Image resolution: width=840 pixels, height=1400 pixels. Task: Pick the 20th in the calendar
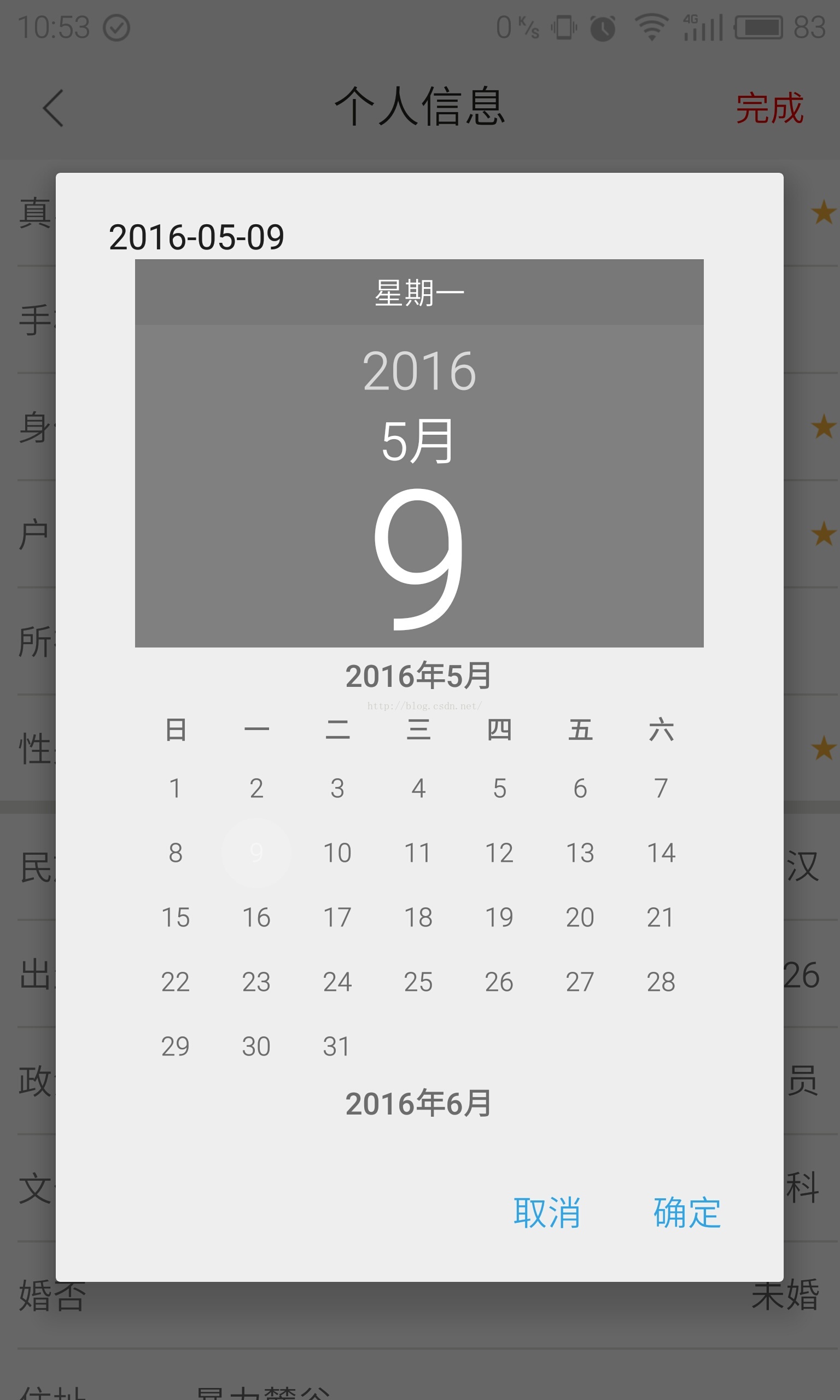pos(580,917)
